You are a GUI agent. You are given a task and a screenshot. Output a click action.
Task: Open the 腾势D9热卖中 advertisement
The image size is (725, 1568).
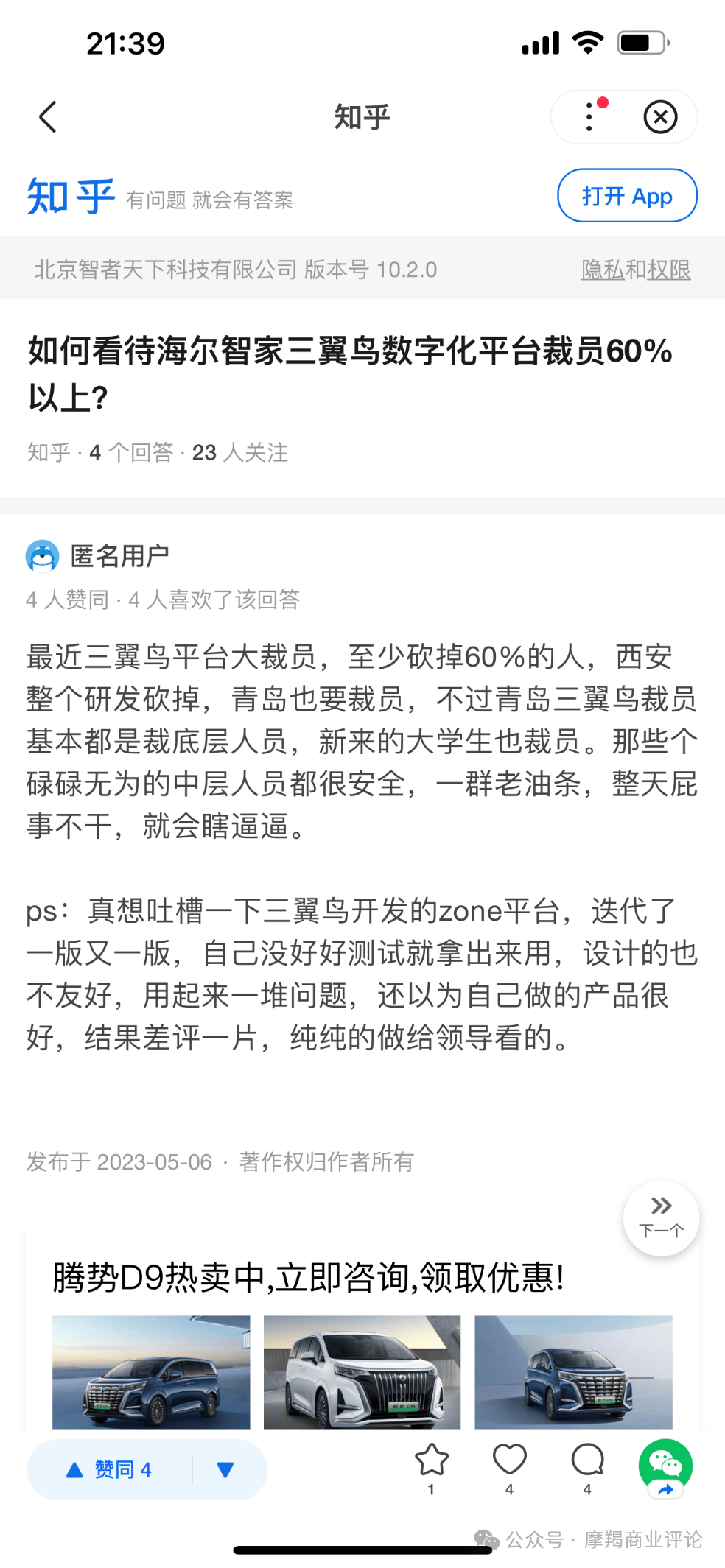click(308, 1277)
